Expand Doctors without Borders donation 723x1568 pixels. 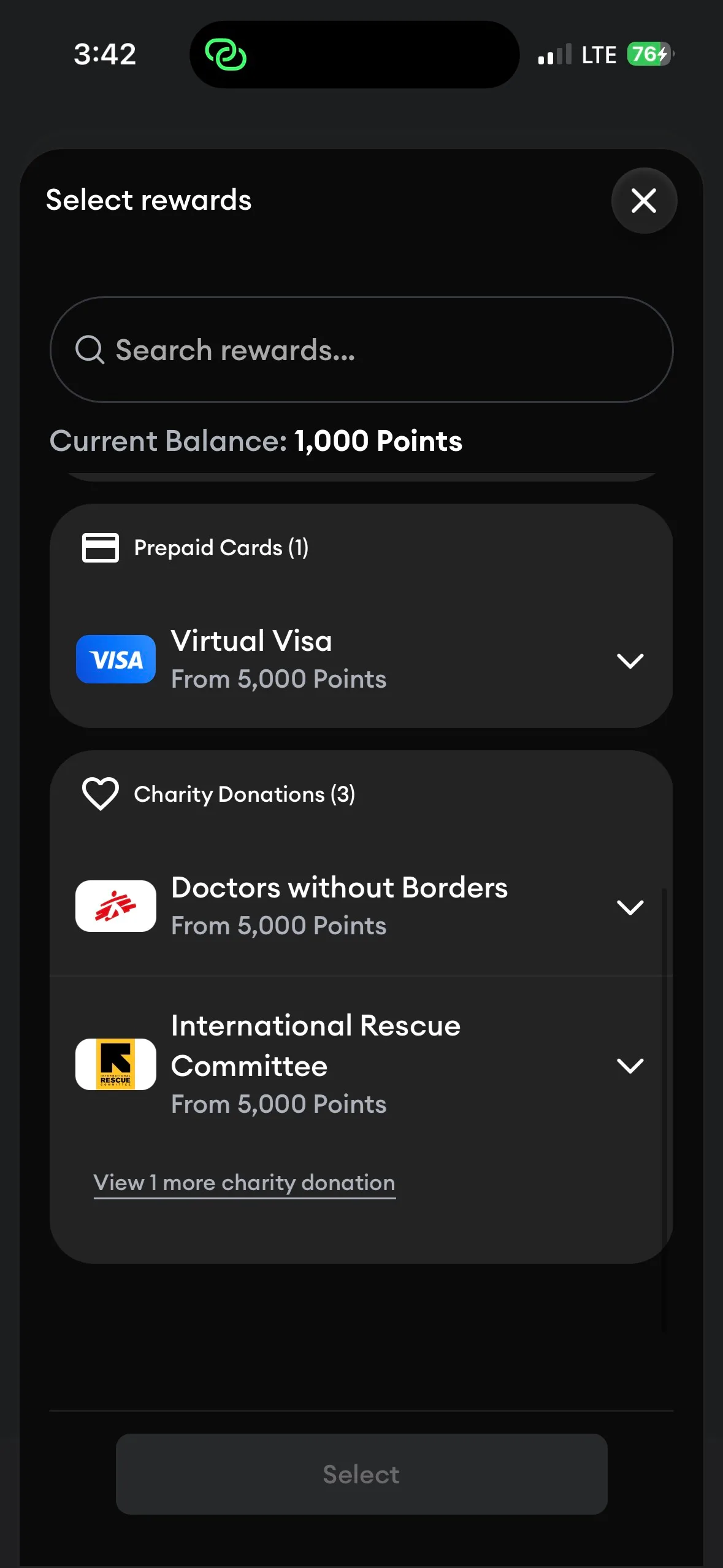[630, 907]
